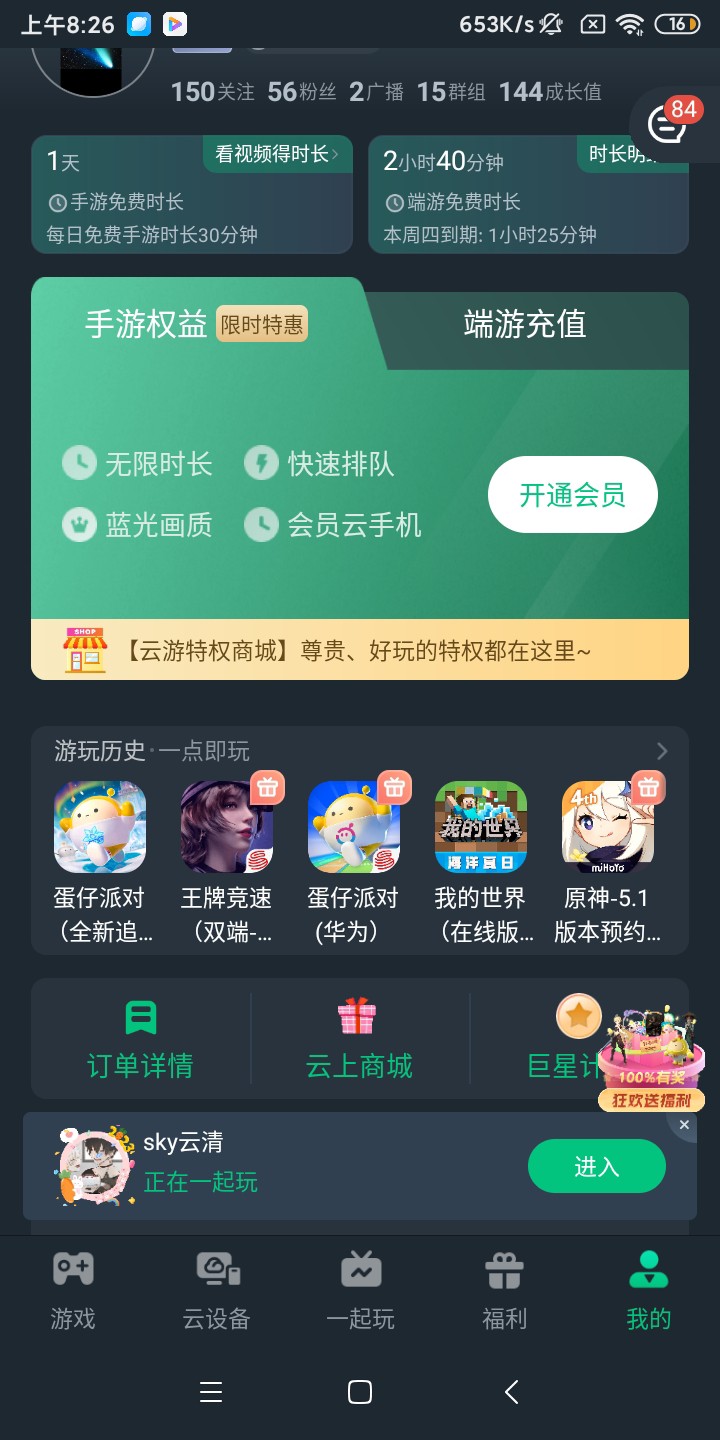Open the messages icon with 84 badge
The image size is (720, 1440).
[667, 124]
